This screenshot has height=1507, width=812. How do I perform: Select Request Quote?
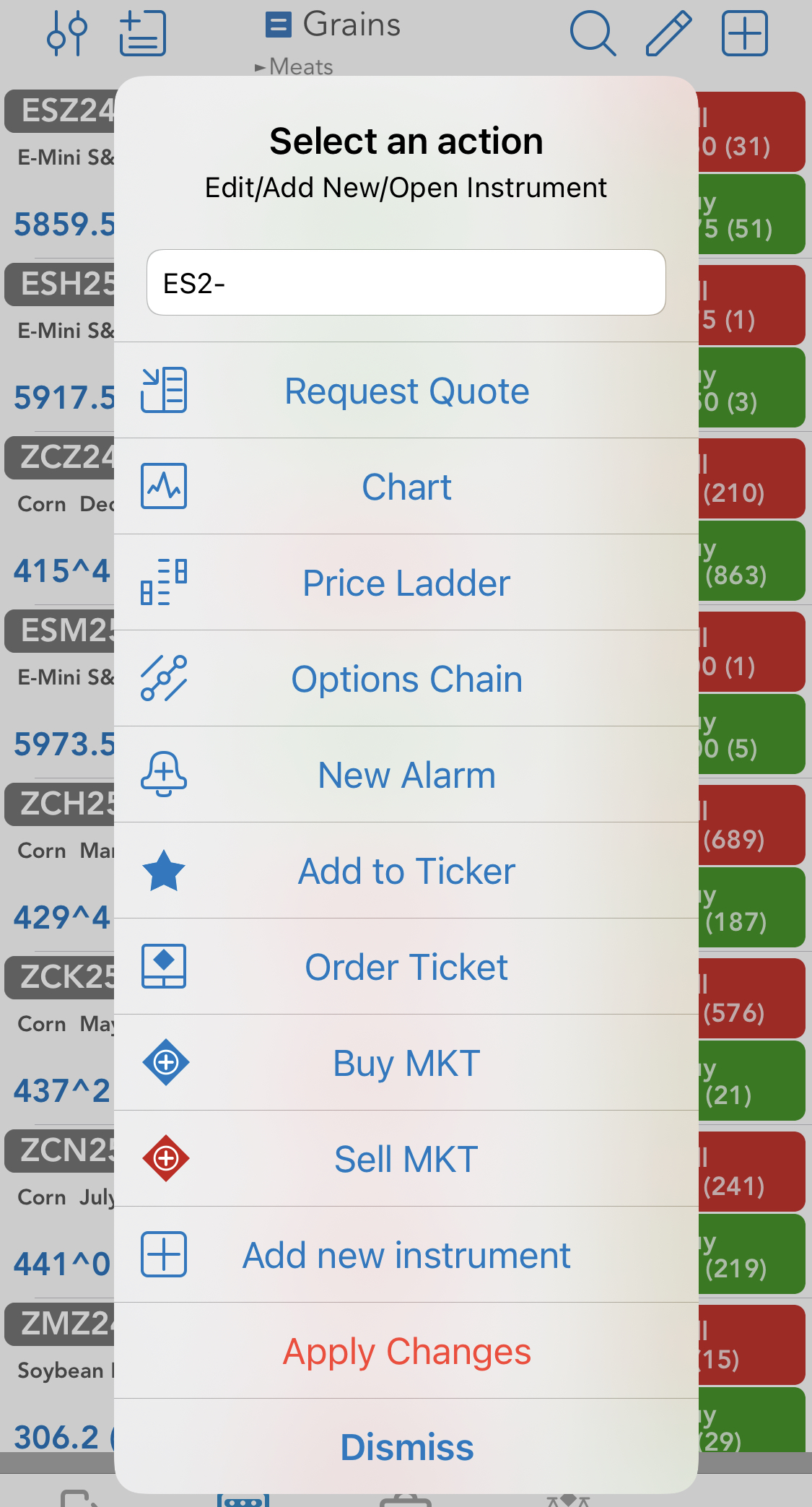(406, 391)
